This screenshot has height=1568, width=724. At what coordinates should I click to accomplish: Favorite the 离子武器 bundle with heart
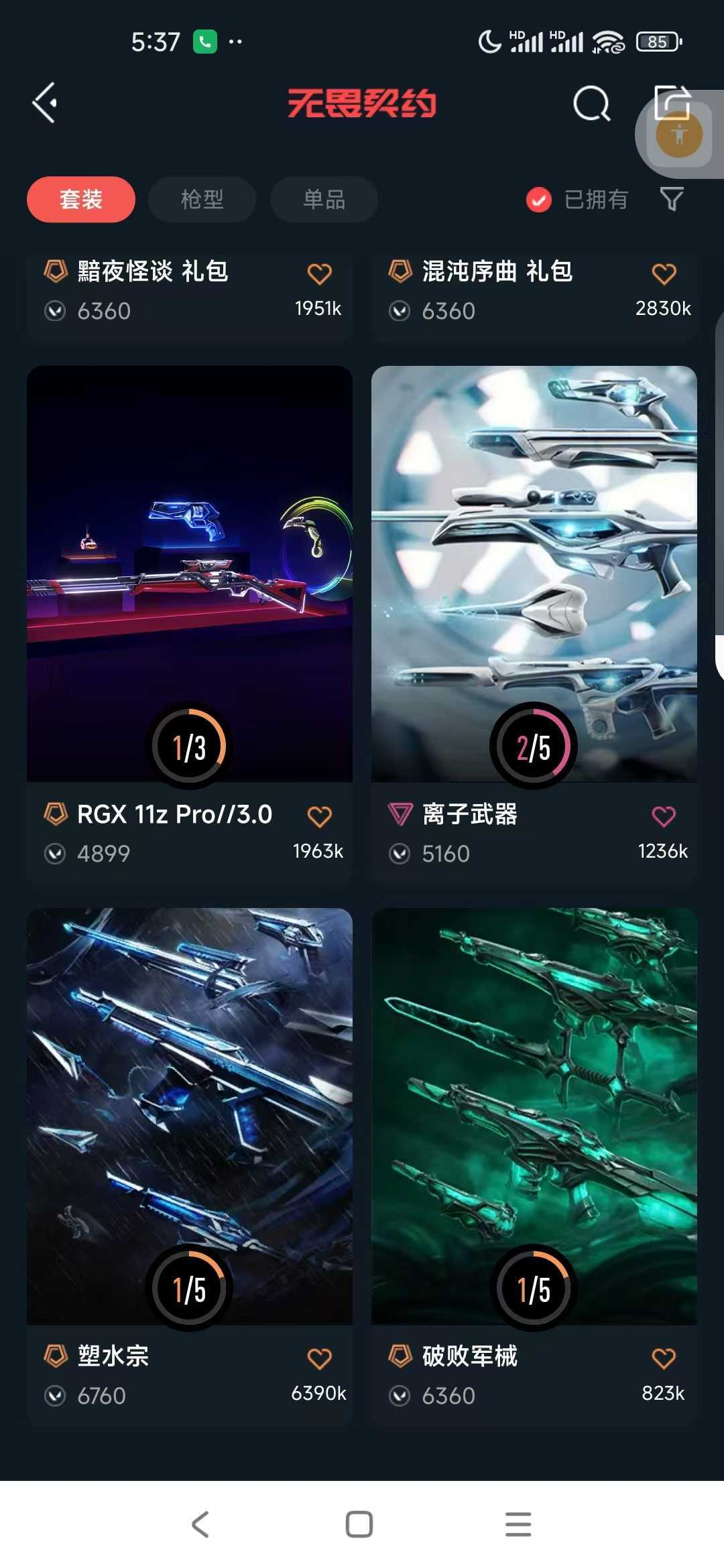664,816
